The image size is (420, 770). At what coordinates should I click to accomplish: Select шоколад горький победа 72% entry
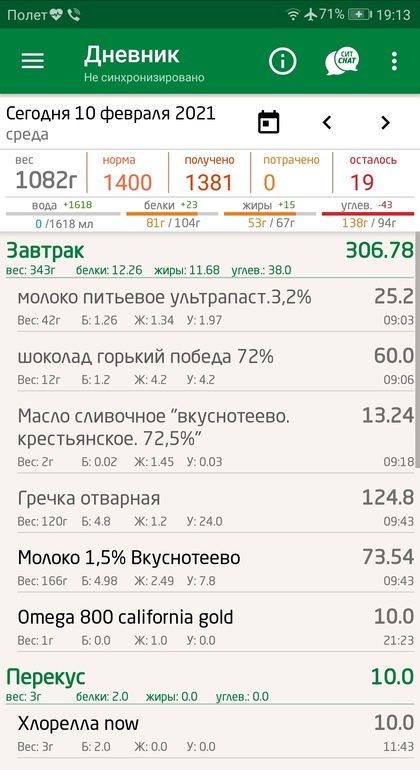pyautogui.click(x=215, y=366)
